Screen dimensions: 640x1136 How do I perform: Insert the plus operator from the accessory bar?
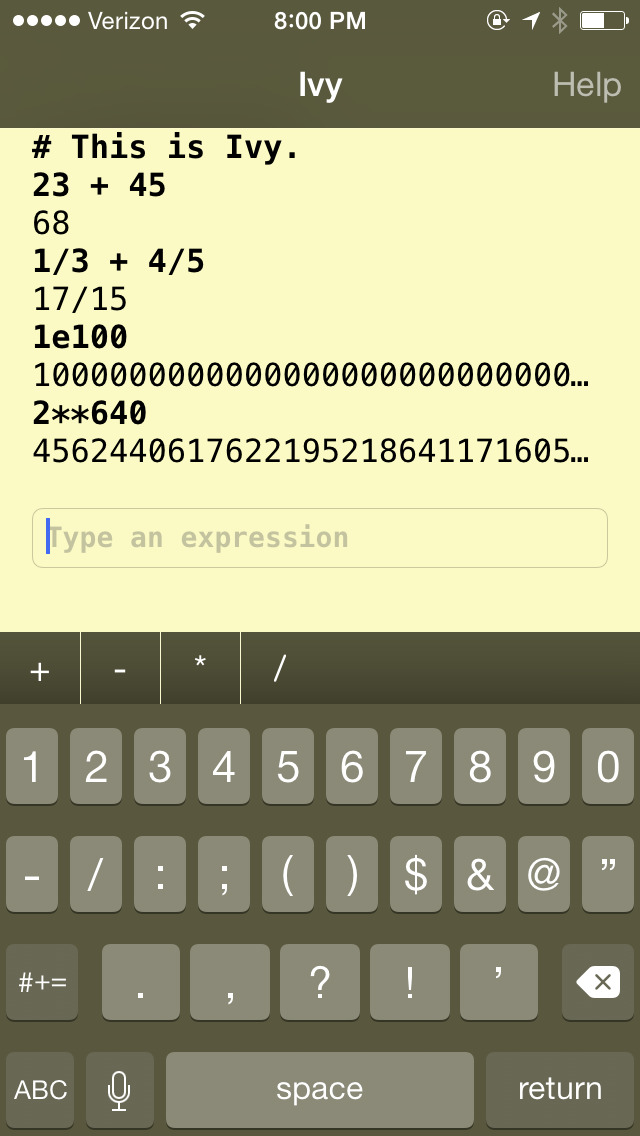[x=40, y=670]
